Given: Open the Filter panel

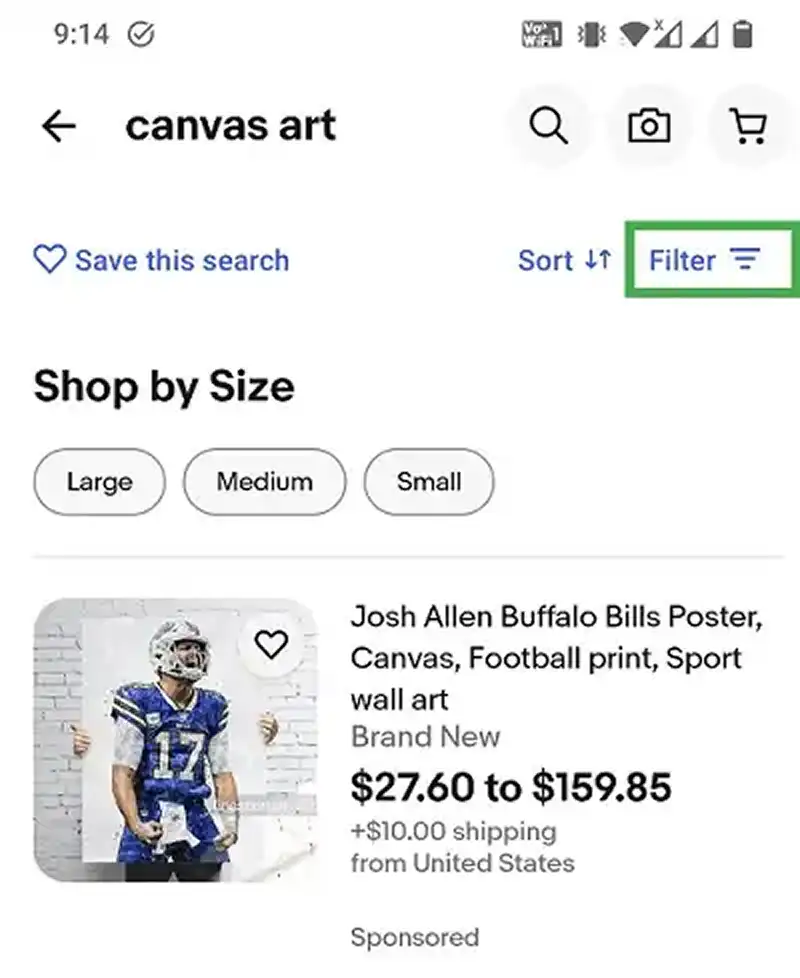Looking at the screenshot, I should point(710,260).
